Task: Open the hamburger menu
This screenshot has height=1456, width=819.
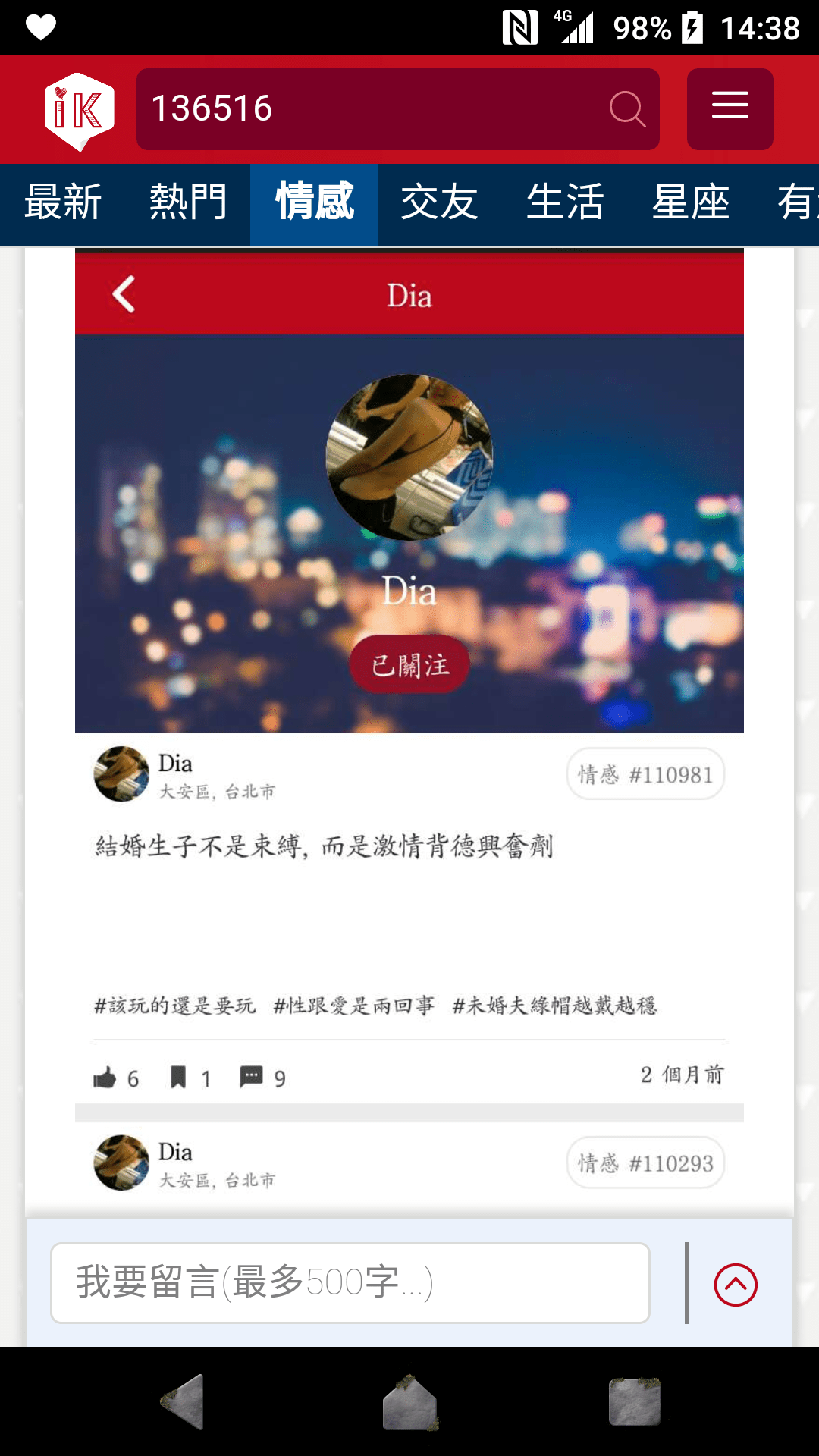Action: point(730,108)
